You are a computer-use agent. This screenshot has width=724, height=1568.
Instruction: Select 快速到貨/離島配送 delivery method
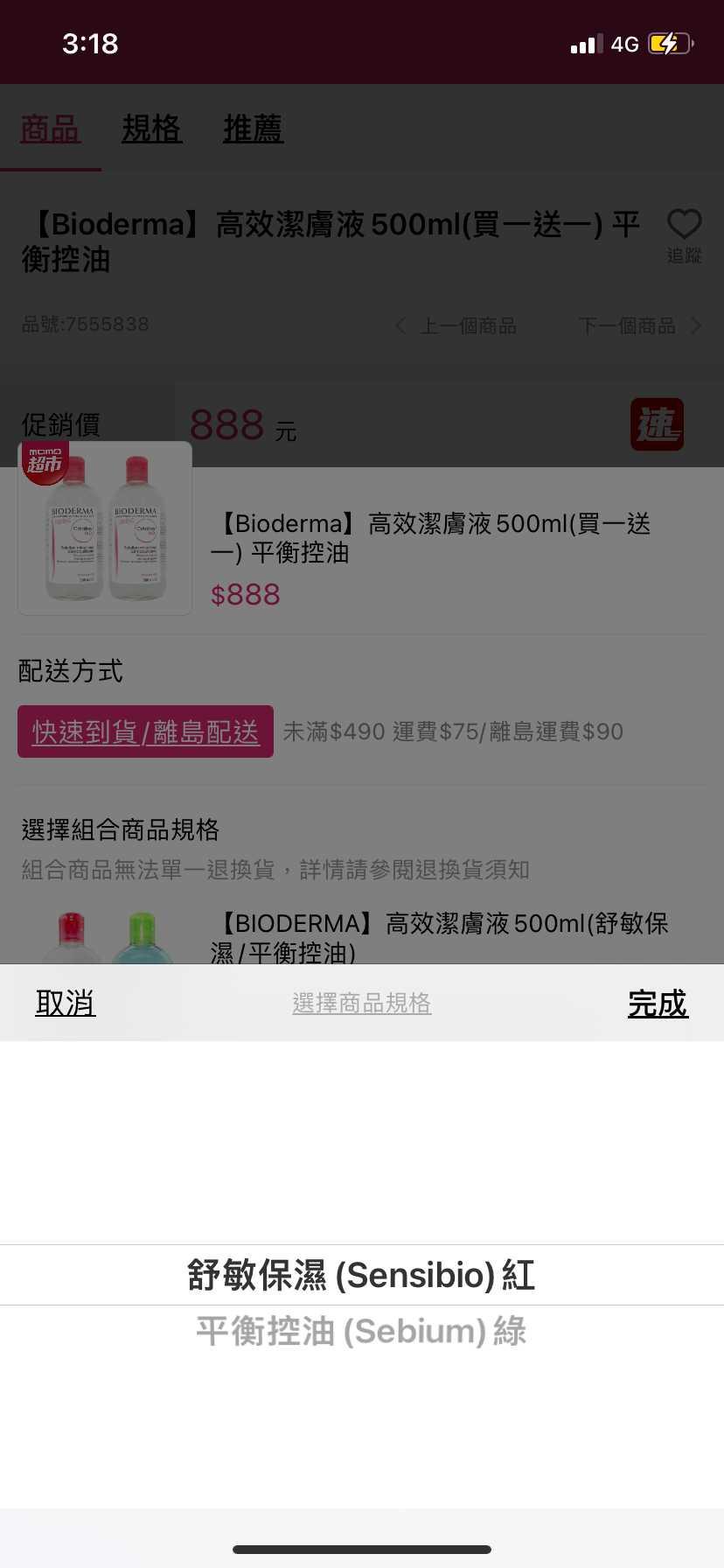[146, 731]
